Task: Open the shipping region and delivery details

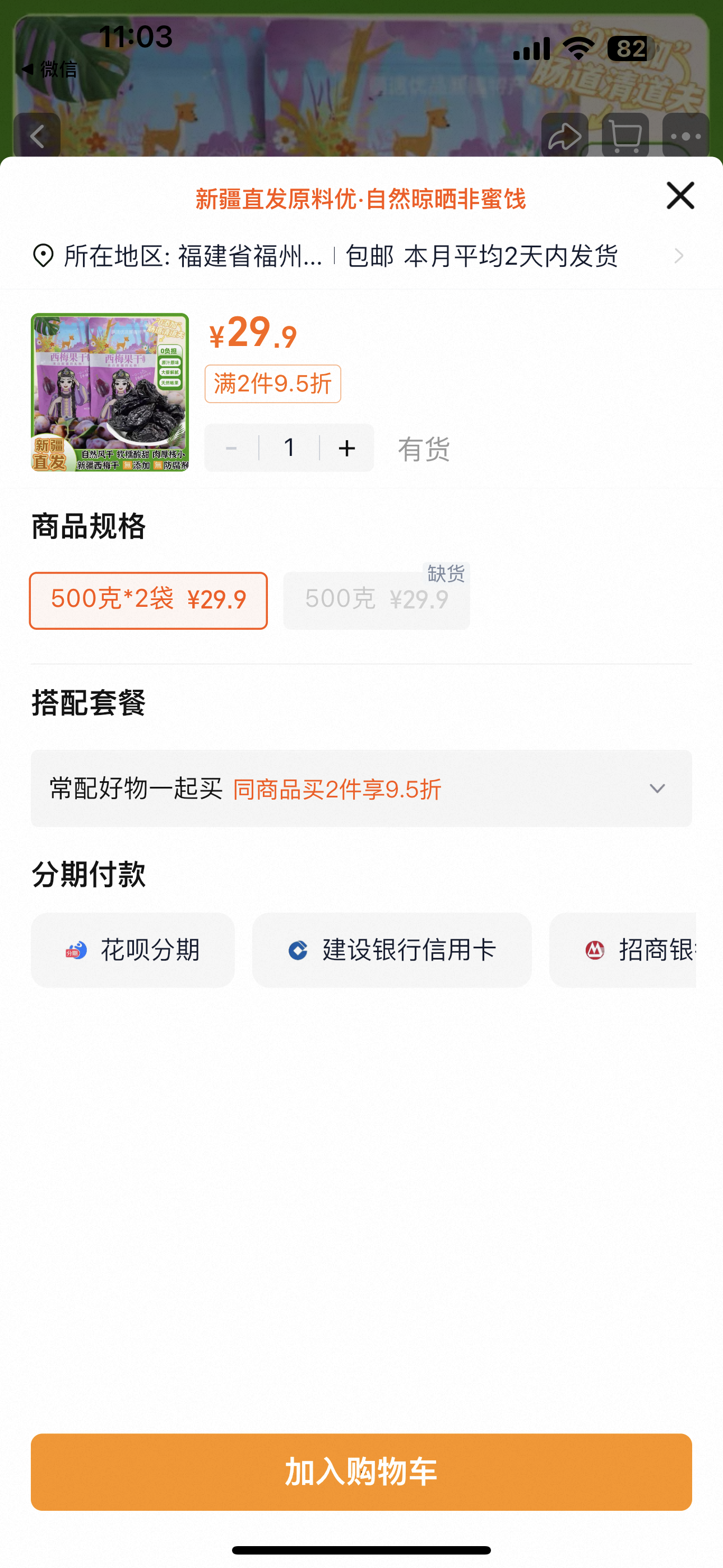Action: (360, 256)
